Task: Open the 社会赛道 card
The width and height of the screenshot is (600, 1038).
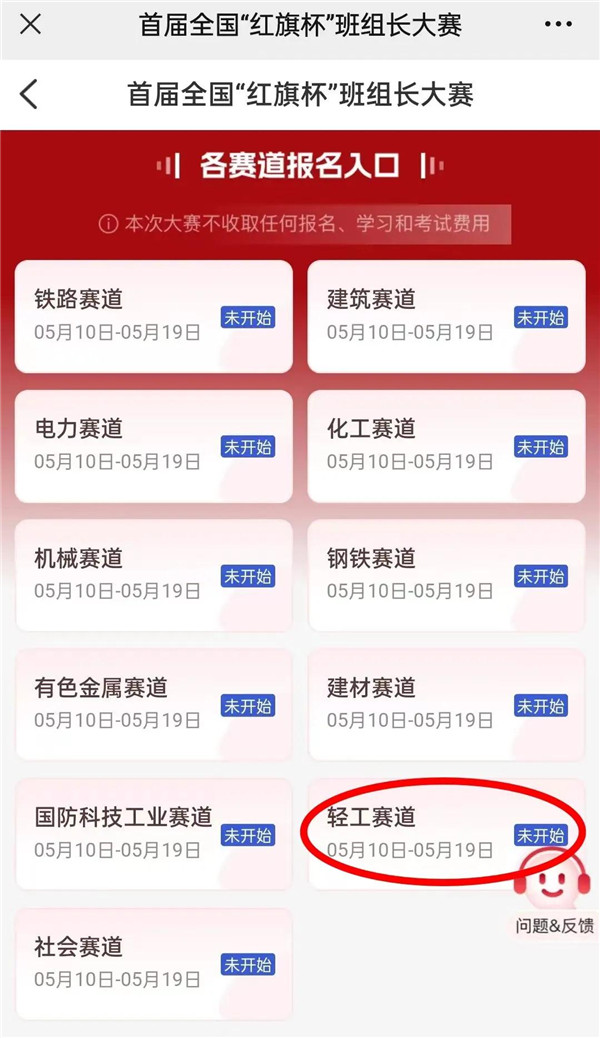Action: 154,964
